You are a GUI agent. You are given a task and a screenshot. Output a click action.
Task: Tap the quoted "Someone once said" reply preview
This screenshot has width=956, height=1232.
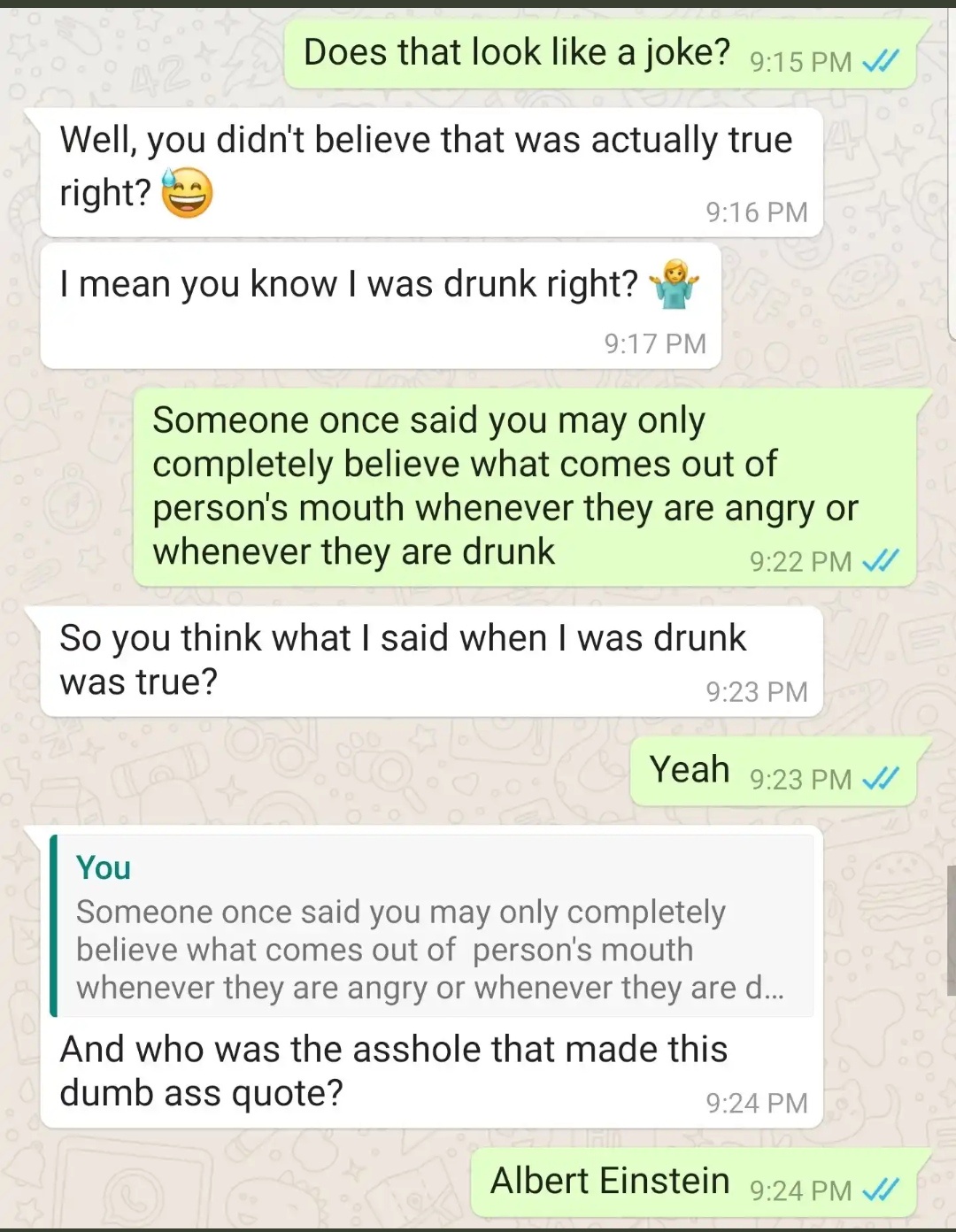pos(432,926)
